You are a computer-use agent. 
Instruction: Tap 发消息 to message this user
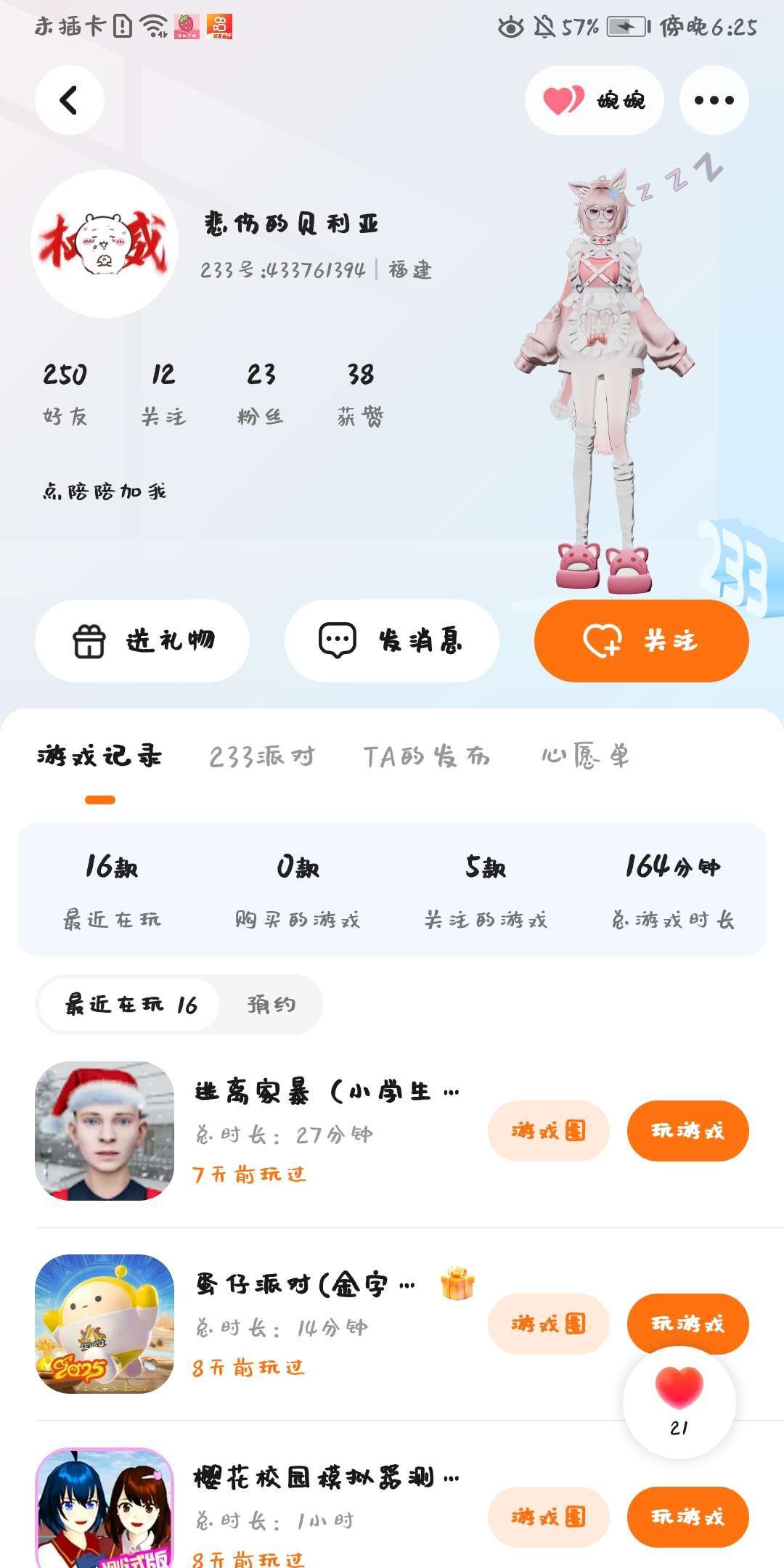pos(392,641)
